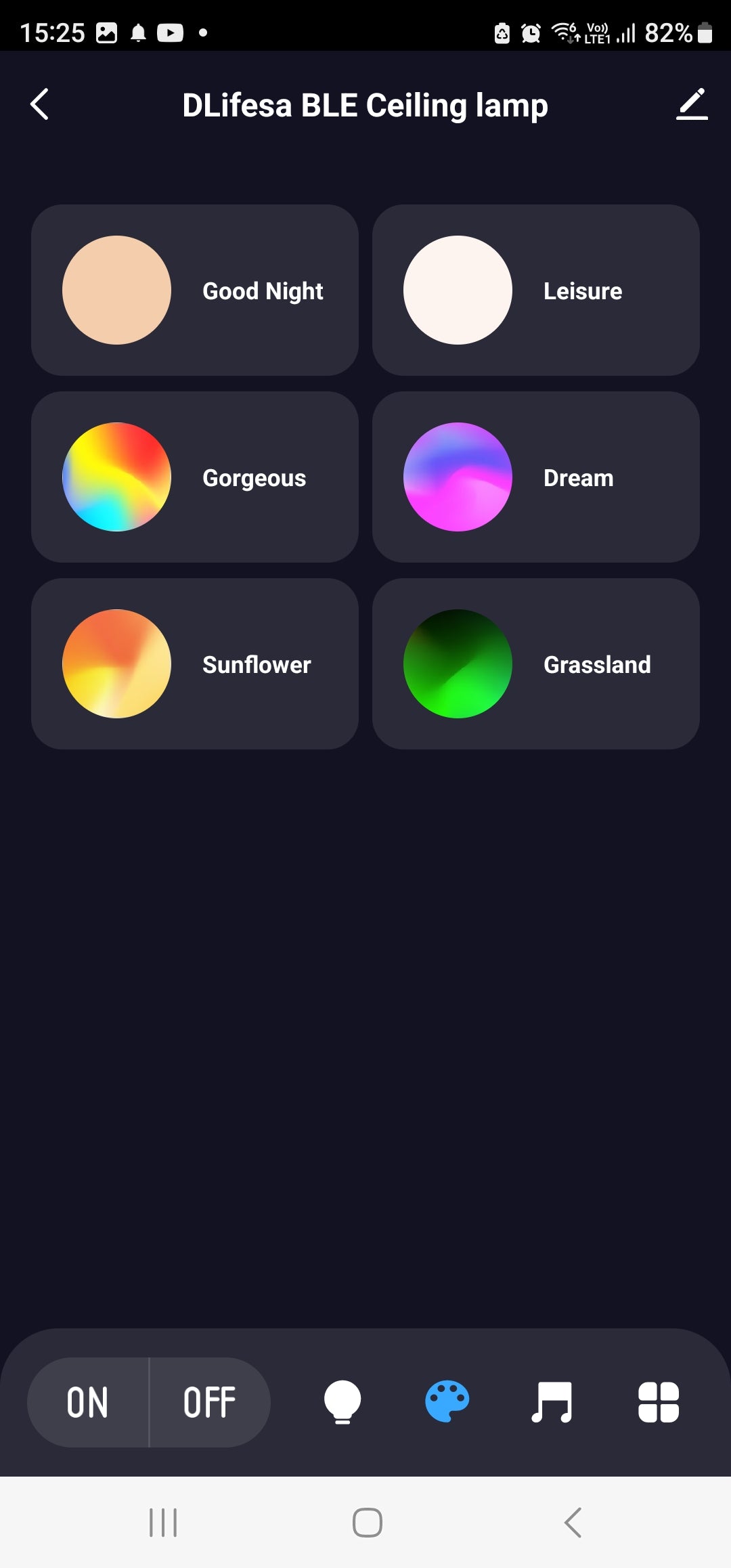Apply the Dream scene
Image resolution: width=731 pixels, height=1568 pixels.
[x=535, y=477]
